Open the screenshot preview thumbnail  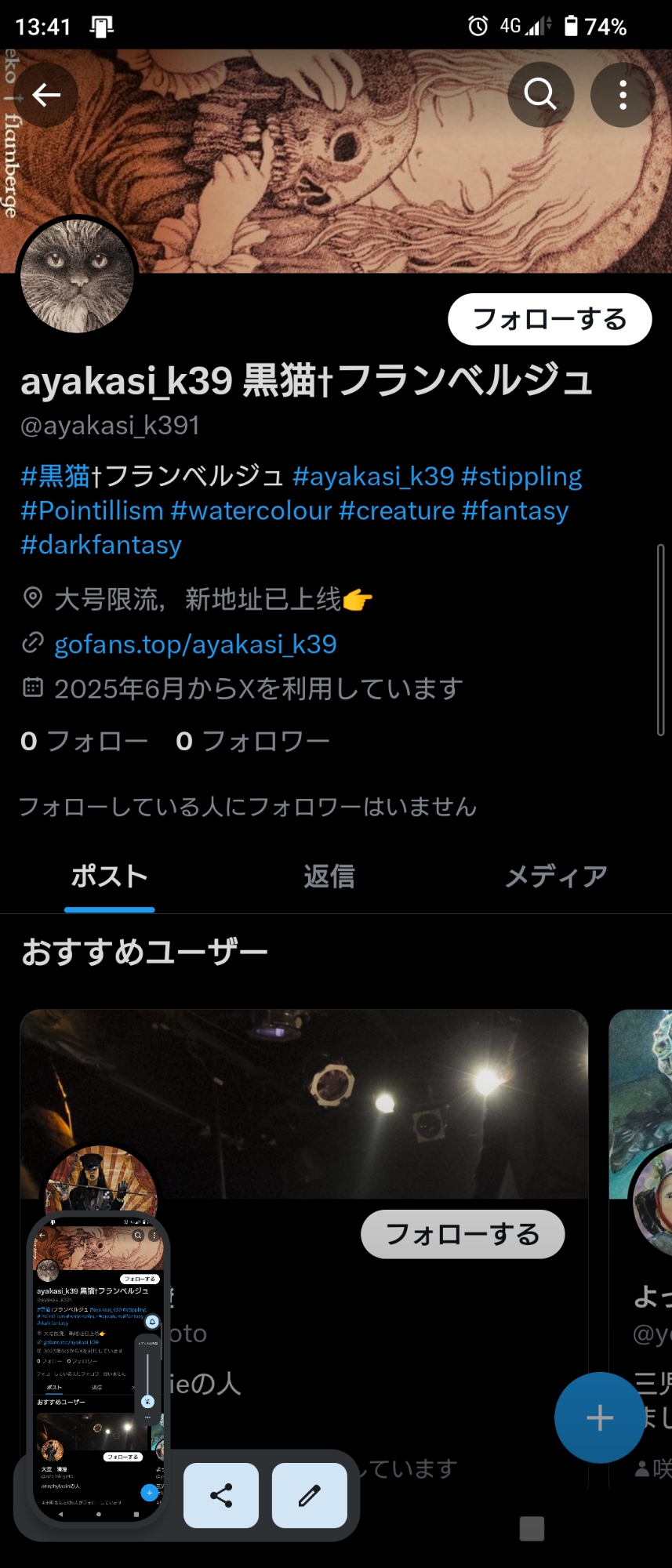tap(98, 1368)
